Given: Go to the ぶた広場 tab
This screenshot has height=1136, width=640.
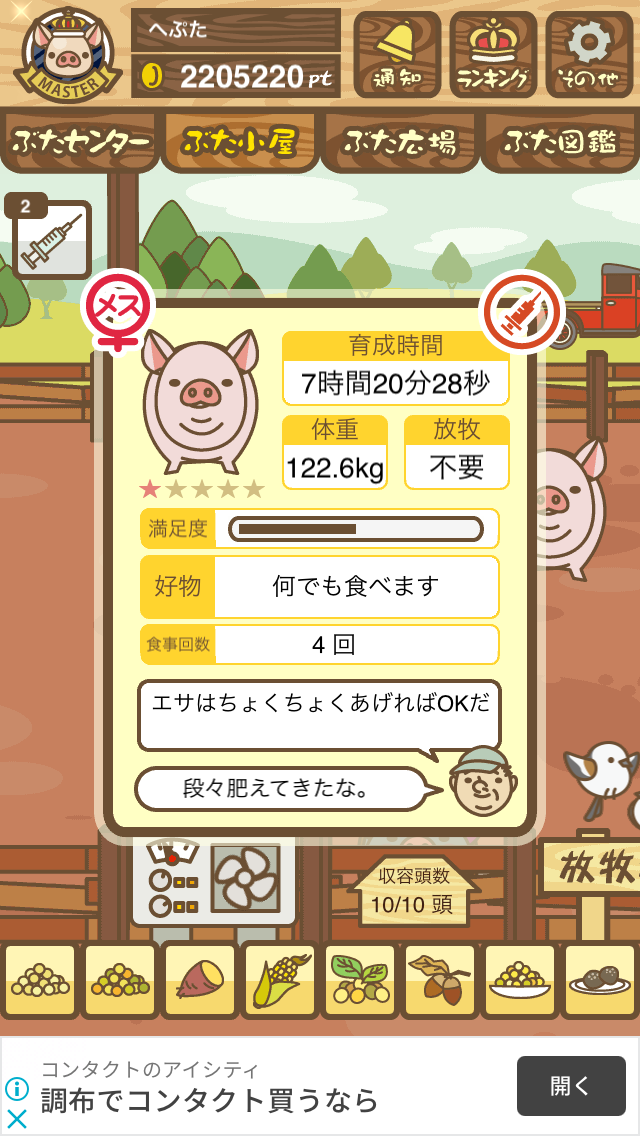Looking at the screenshot, I should (400, 142).
